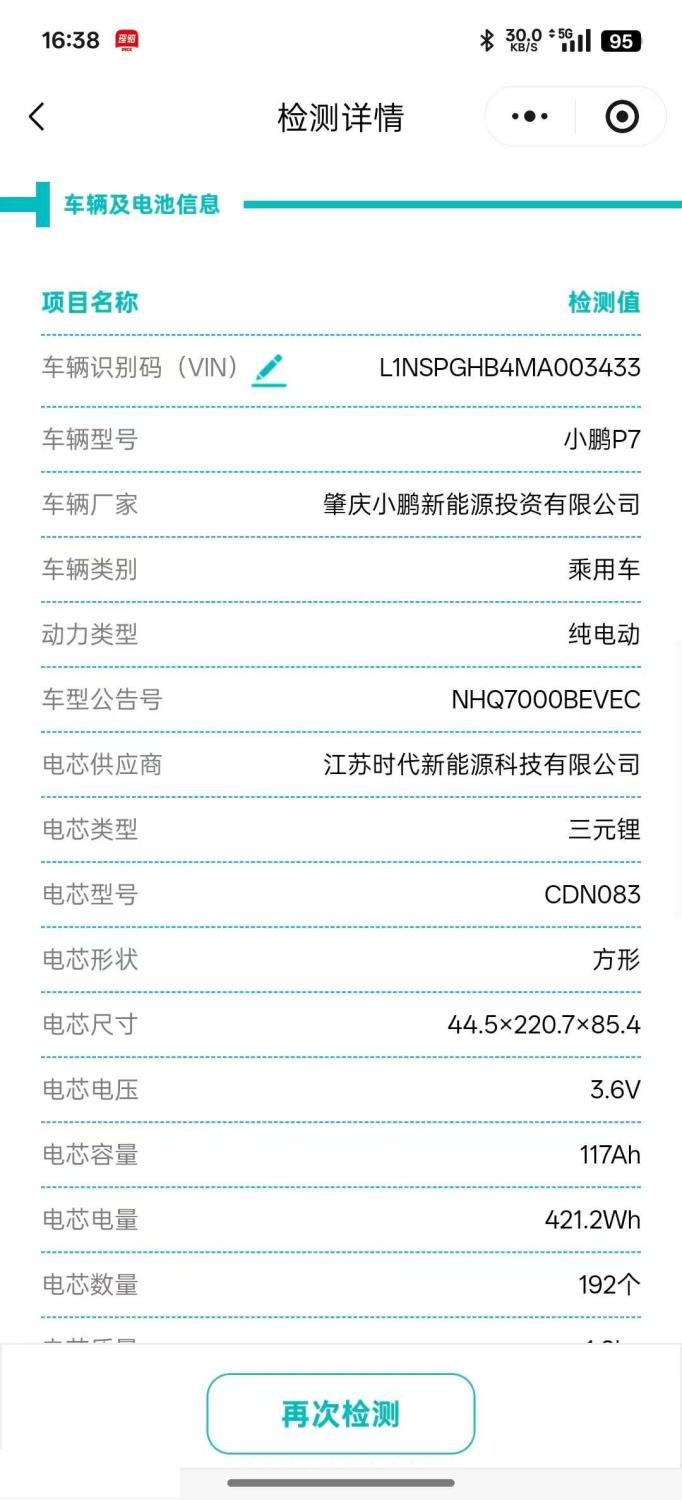Tap the 再次检测 button
This screenshot has width=682, height=1500.
pos(341,1413)
